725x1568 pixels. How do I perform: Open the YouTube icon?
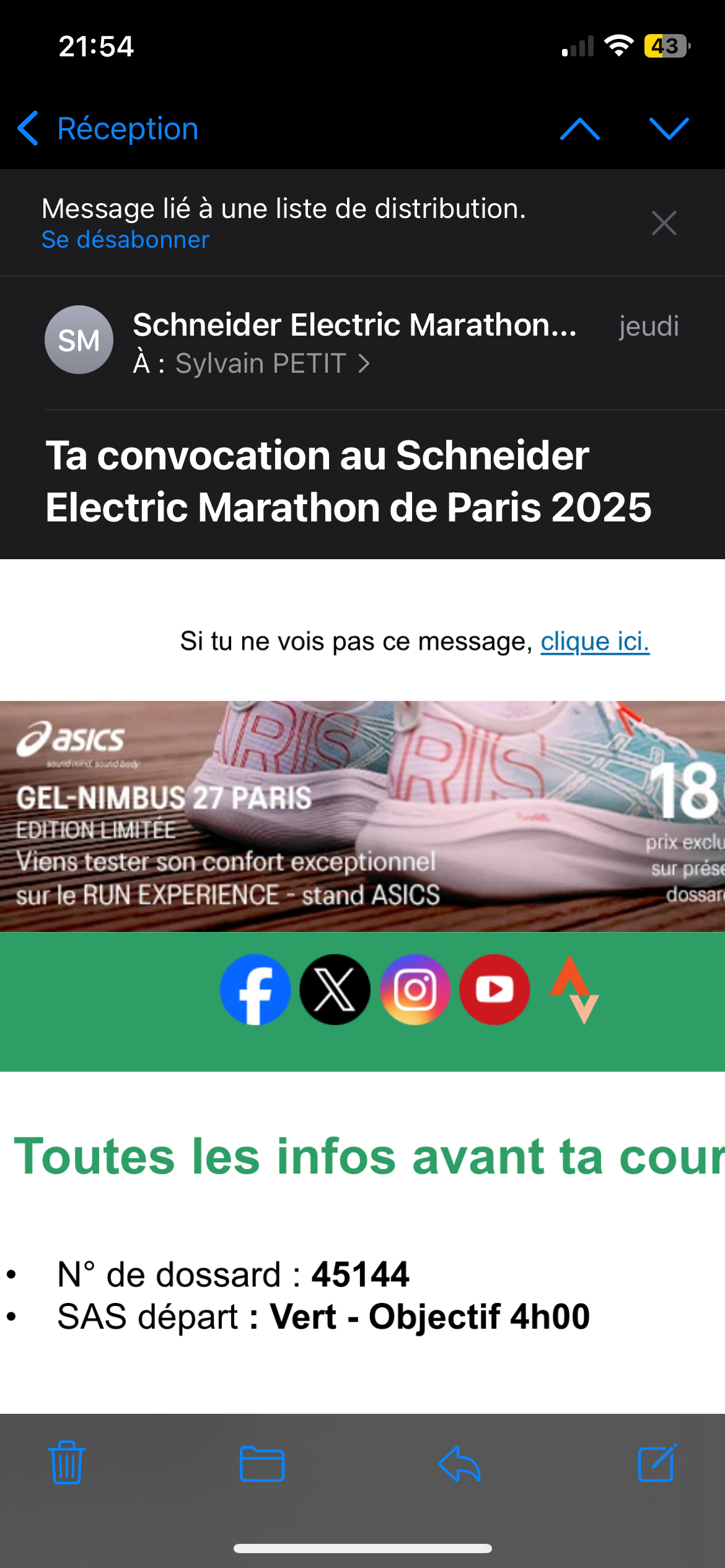tap(494, 990)
